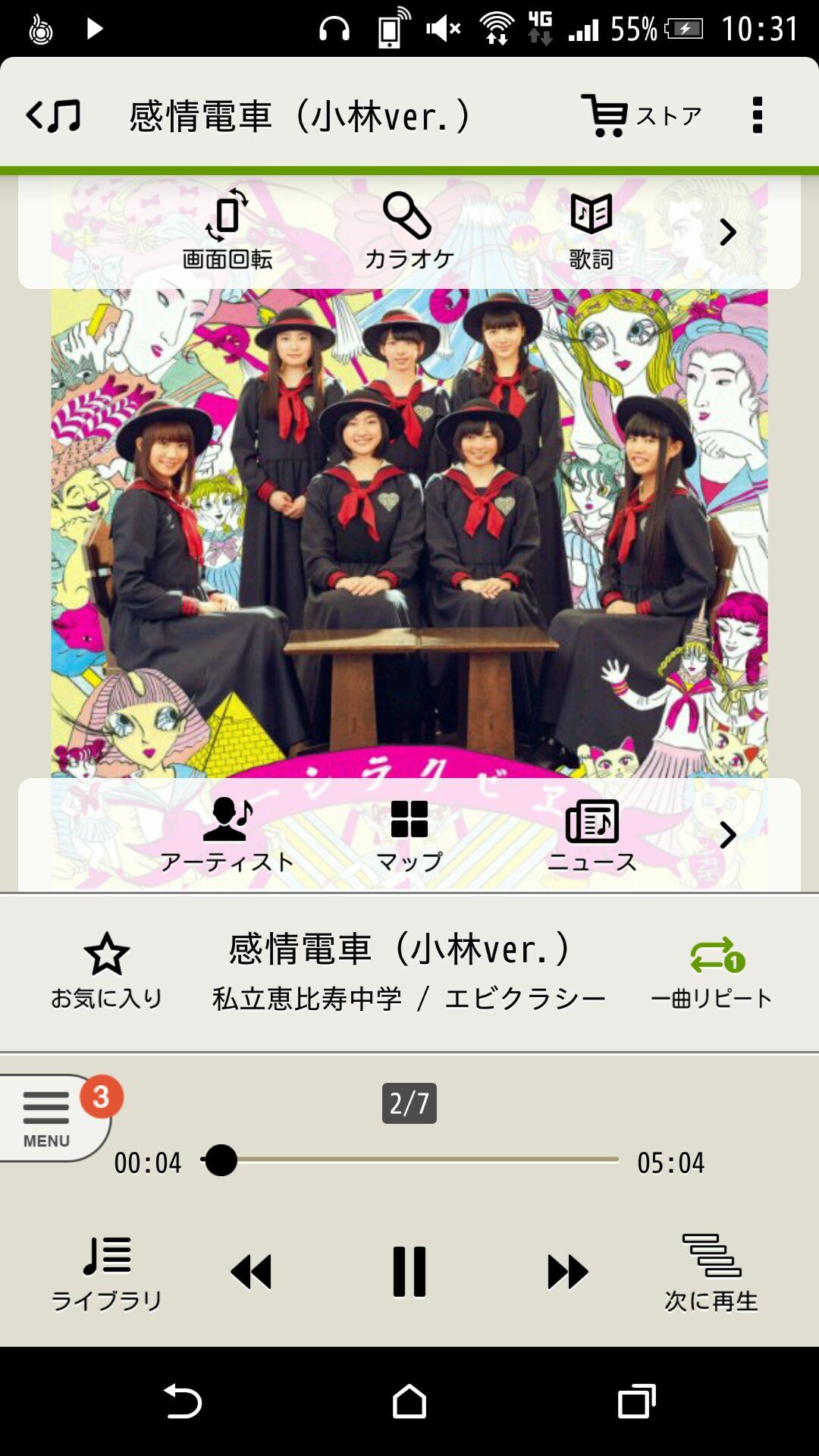The height and width of the screenshot is (1456, 819).
Task: Open ニュース for this artist
Action: [591, 834]
